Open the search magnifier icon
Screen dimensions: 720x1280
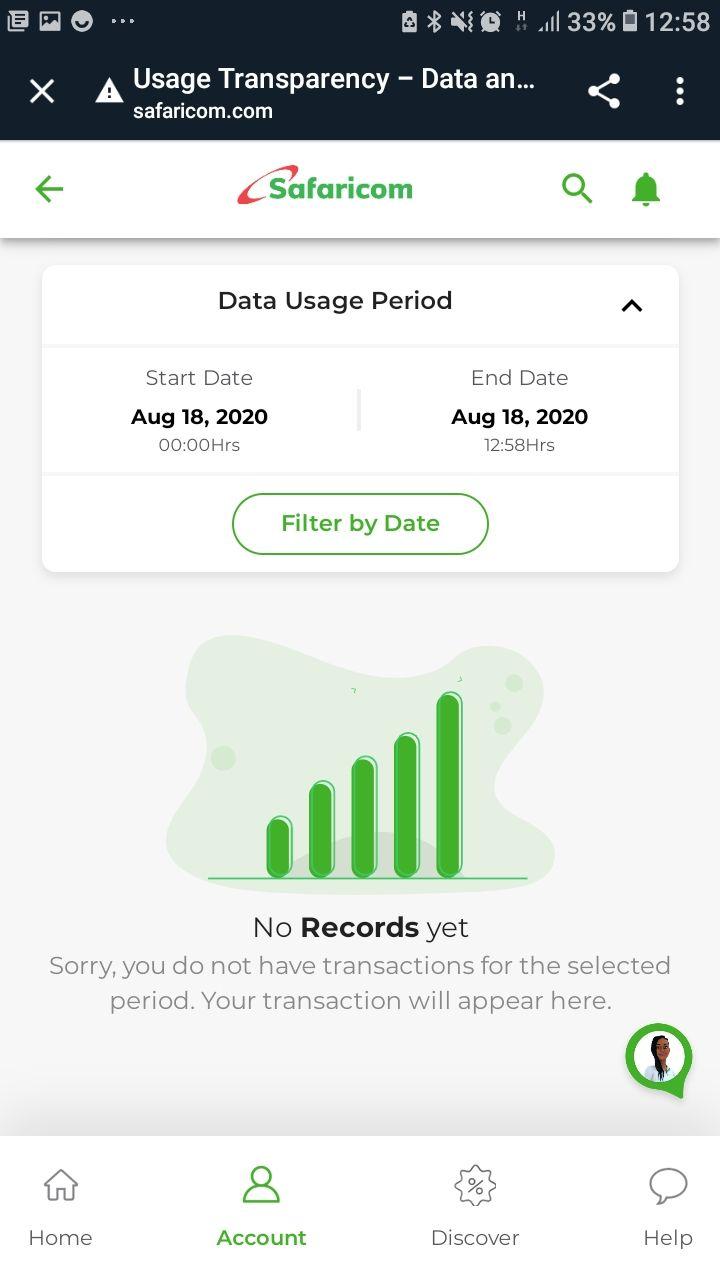(x=577, y=188)
